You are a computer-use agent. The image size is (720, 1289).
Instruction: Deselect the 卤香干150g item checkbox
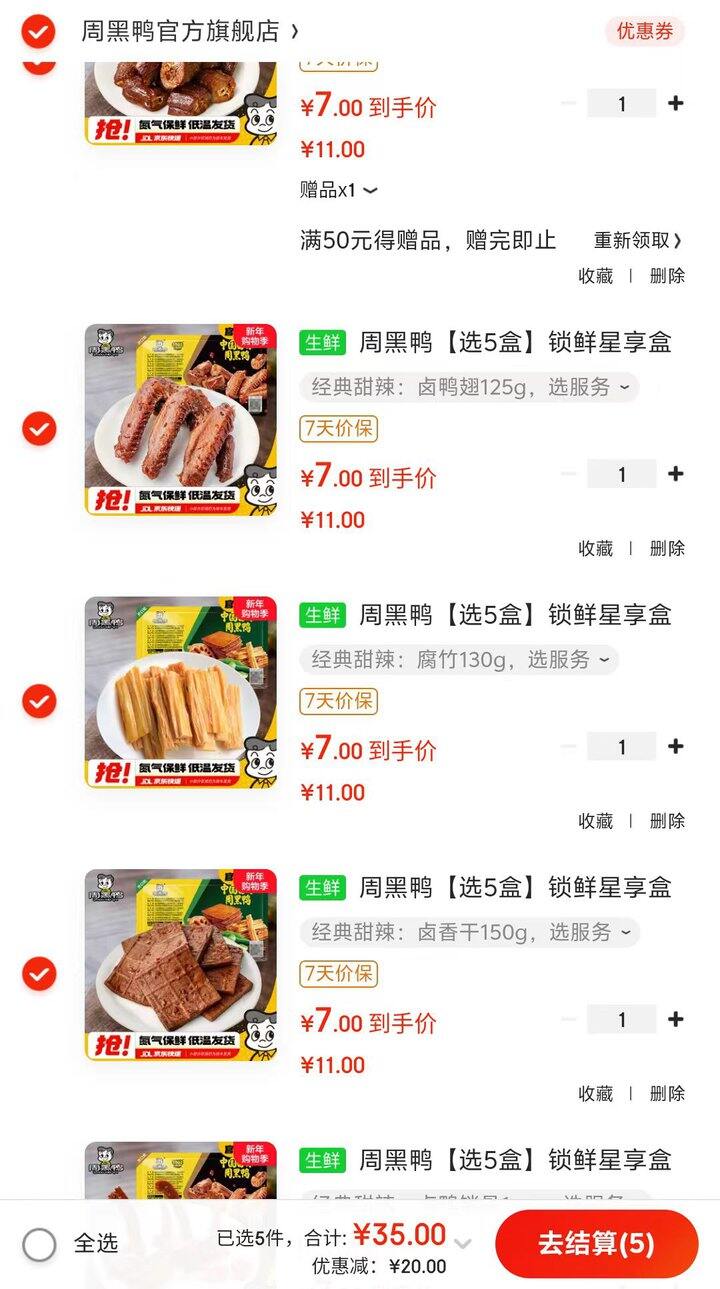pyautogui.click(x=39, y=973)
